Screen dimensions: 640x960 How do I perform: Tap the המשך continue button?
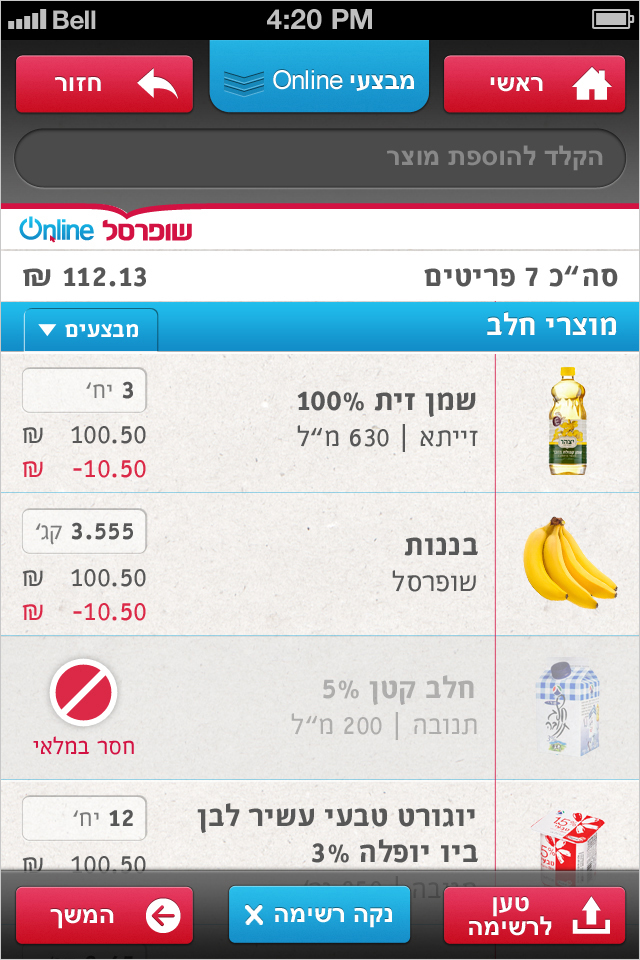point(104,914)
